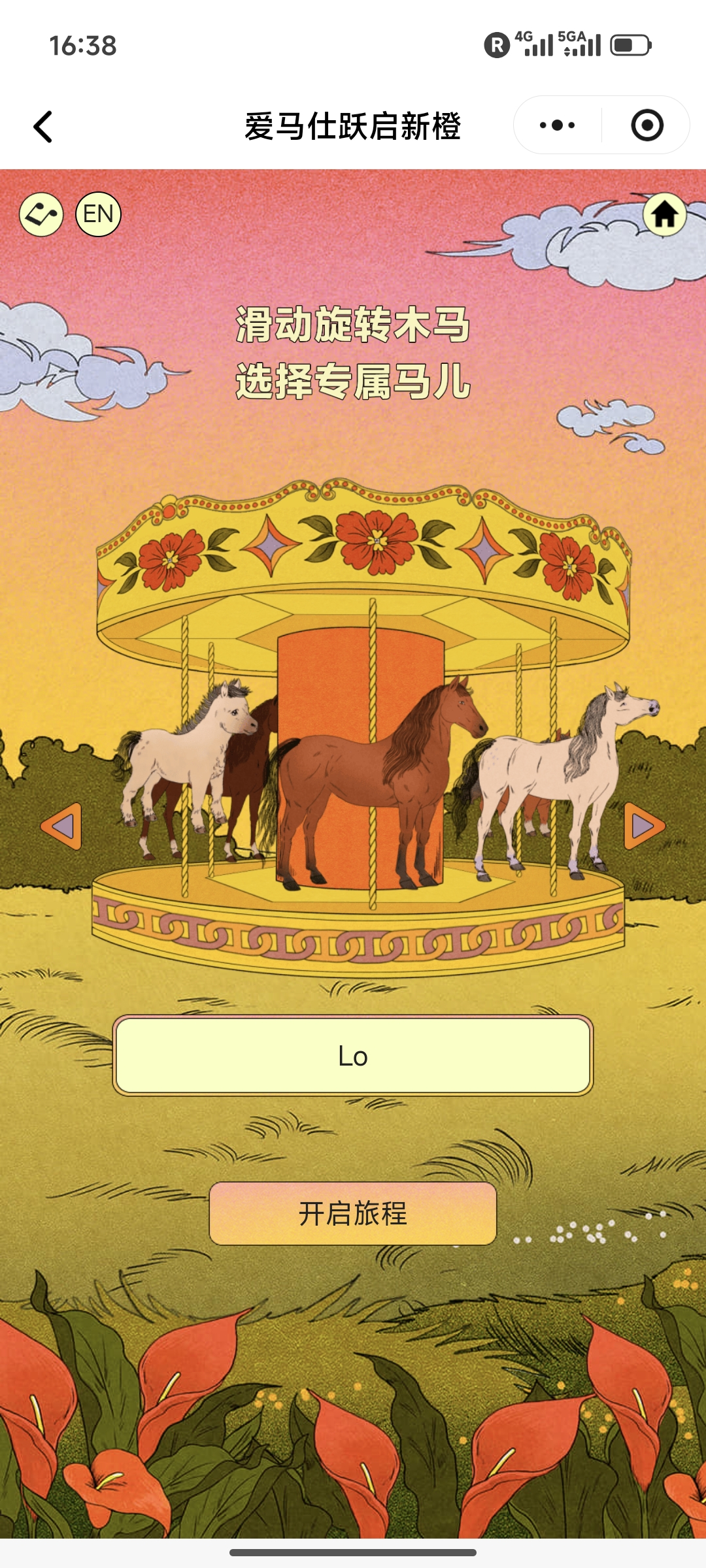Rotate the carousel with the left arrow
Image resolution: width=706 pixels, height=1568 pixels.
coord(62,826)
